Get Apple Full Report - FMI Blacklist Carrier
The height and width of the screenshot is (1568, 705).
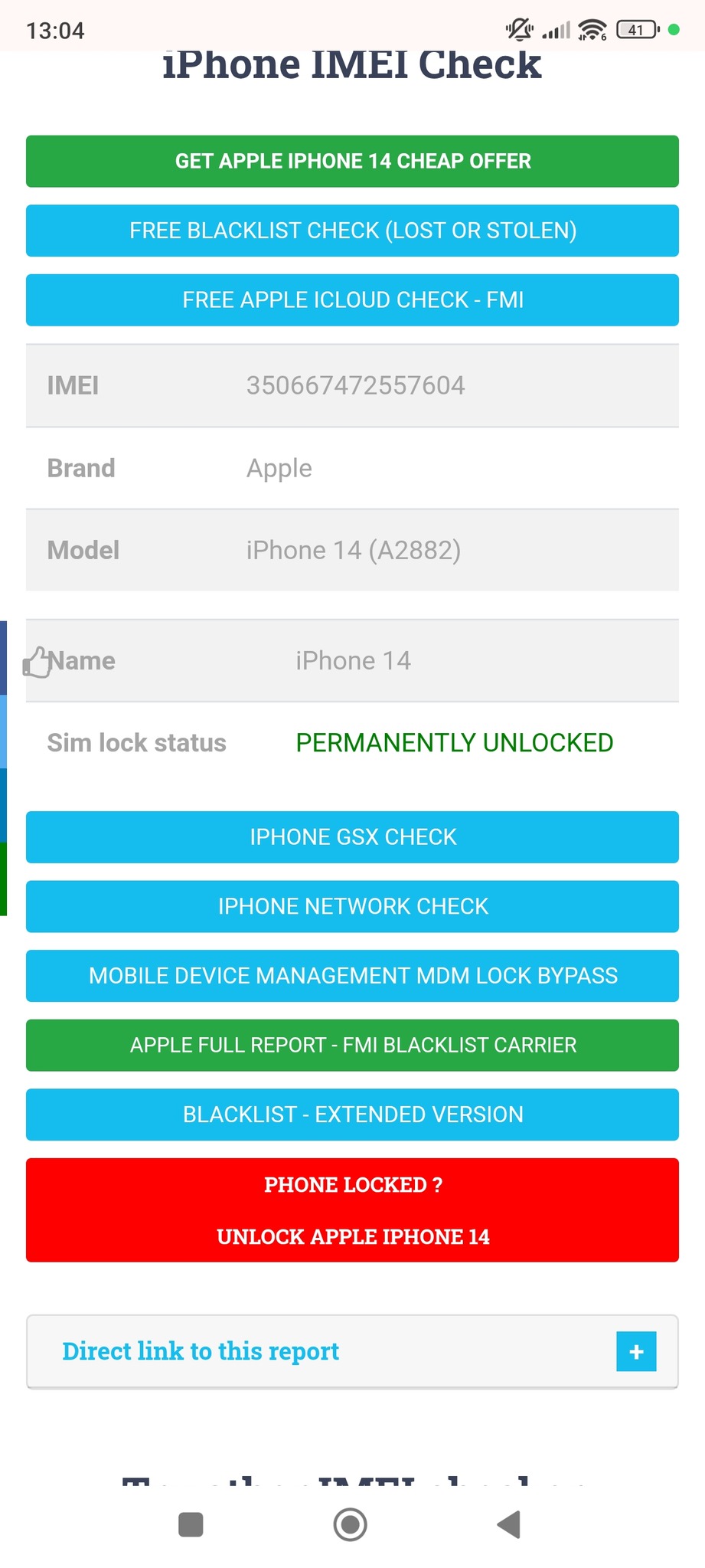click(352, 1045)
